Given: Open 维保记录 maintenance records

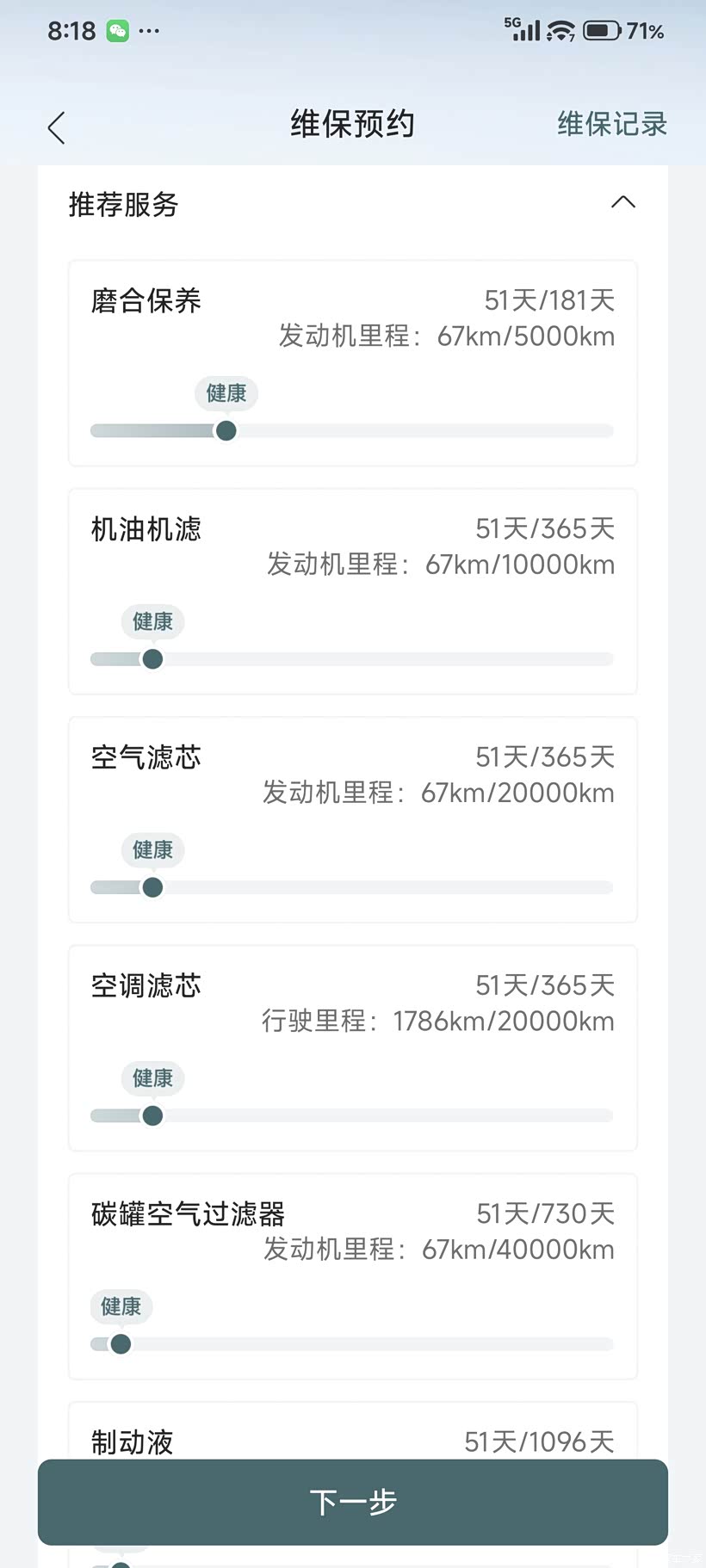Looking at the screenshot, I should (x=612, y=124).
